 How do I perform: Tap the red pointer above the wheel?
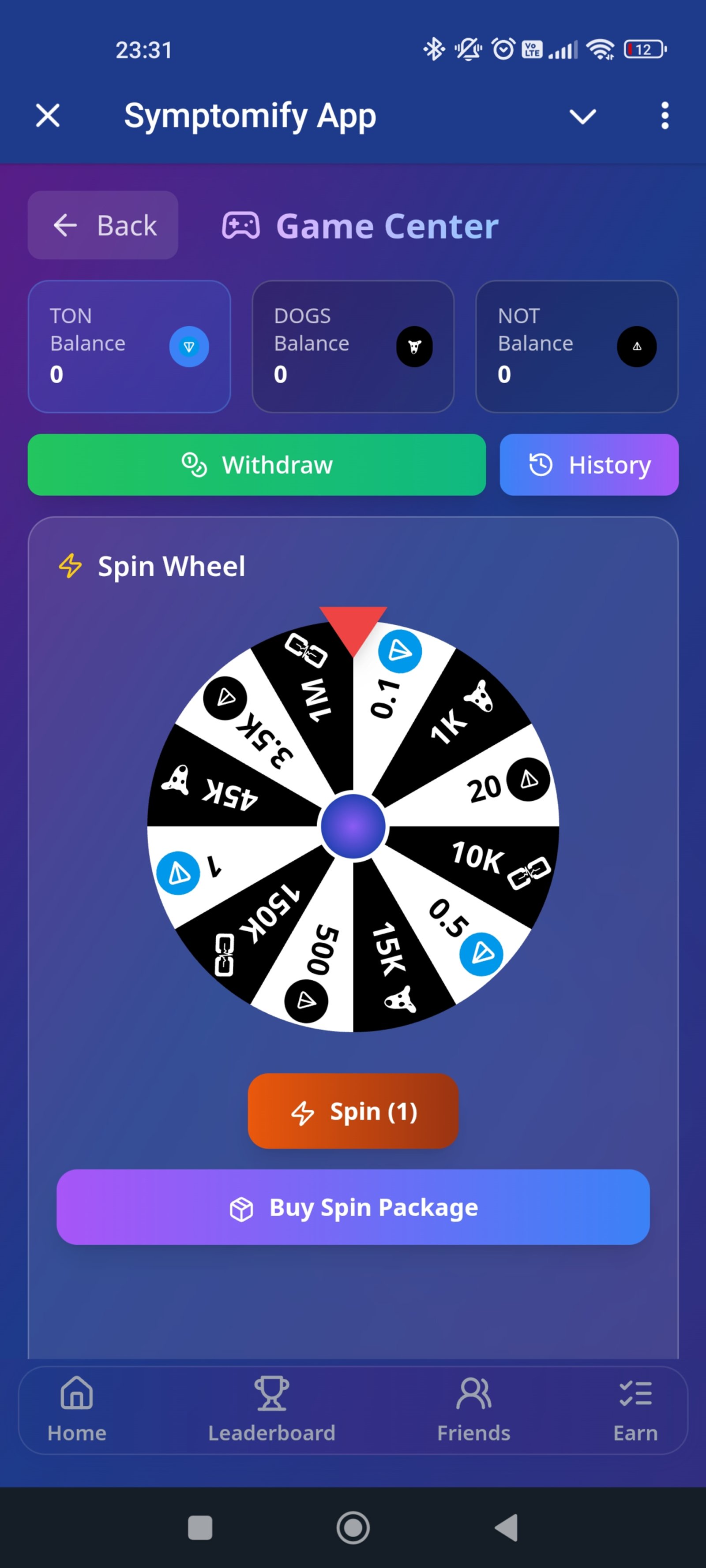[x=353, y=627]
